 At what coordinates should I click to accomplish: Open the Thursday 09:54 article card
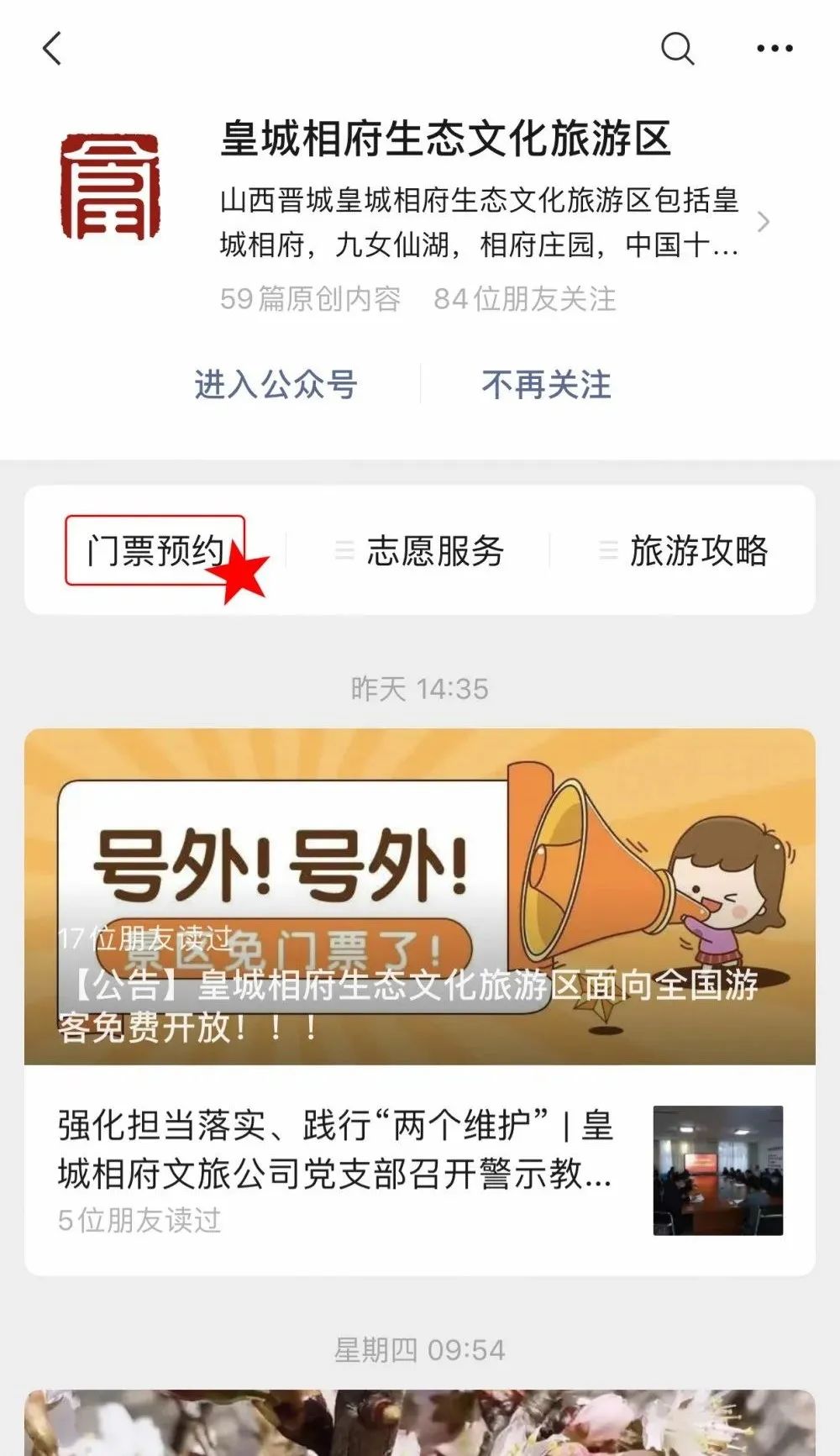(420, 1422)
